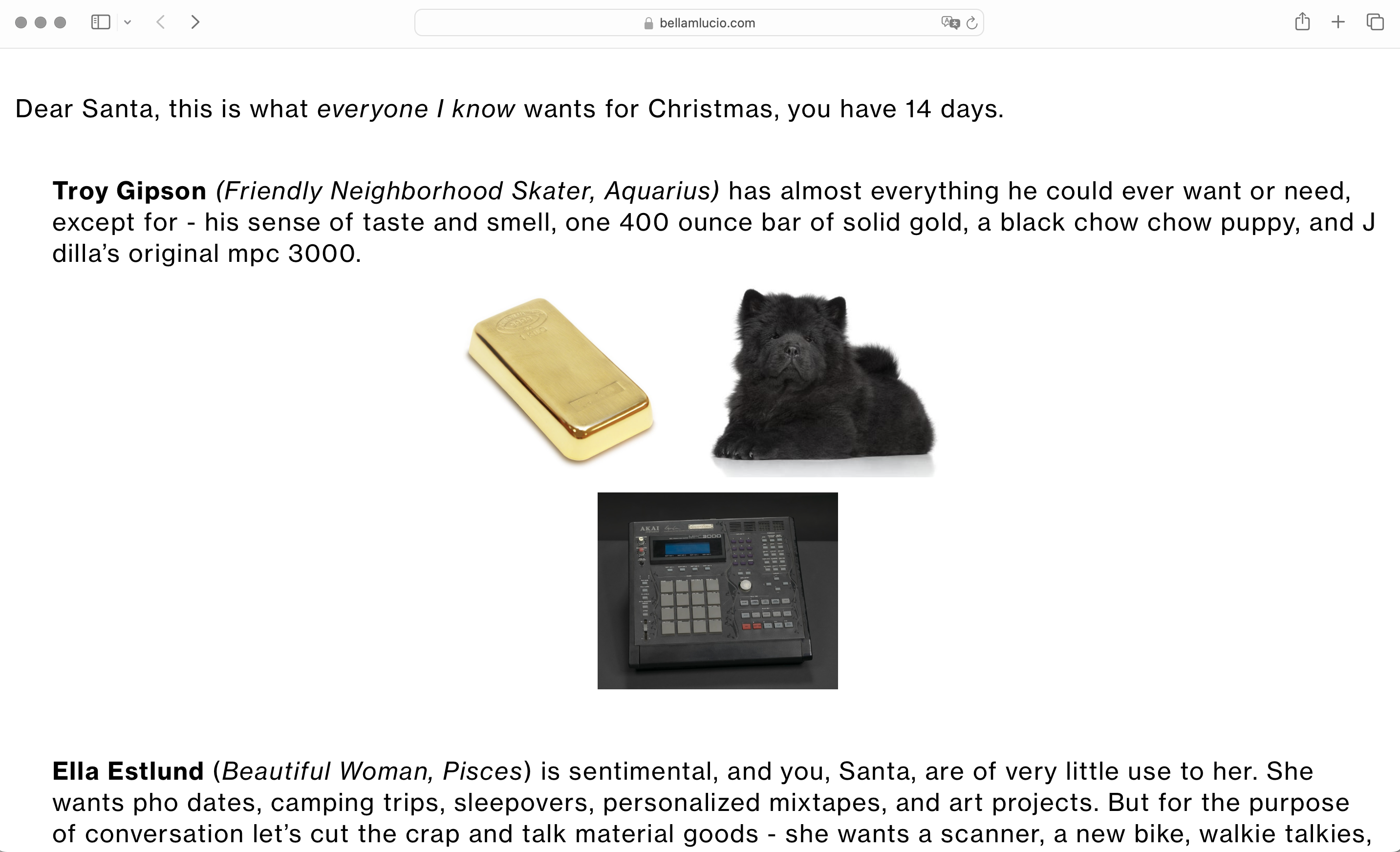Open the translate page icon

click(x=950, y=23)
